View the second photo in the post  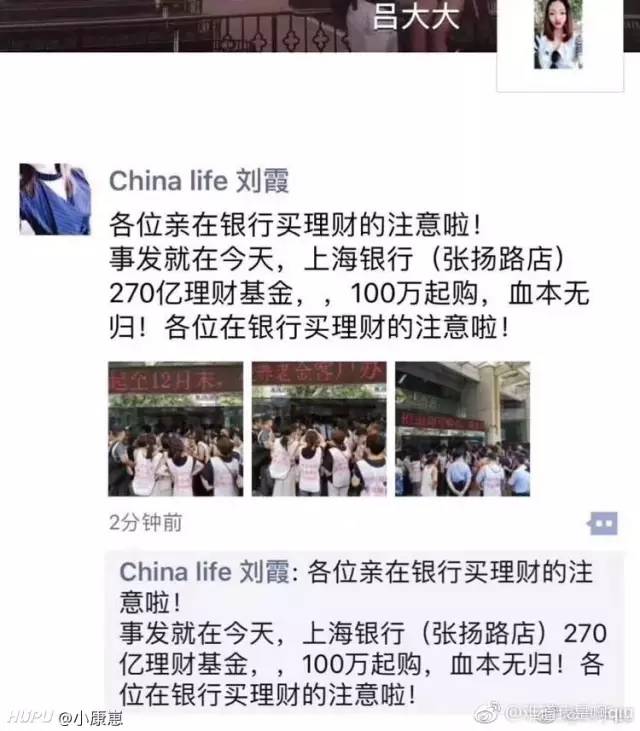coord(319,429)
